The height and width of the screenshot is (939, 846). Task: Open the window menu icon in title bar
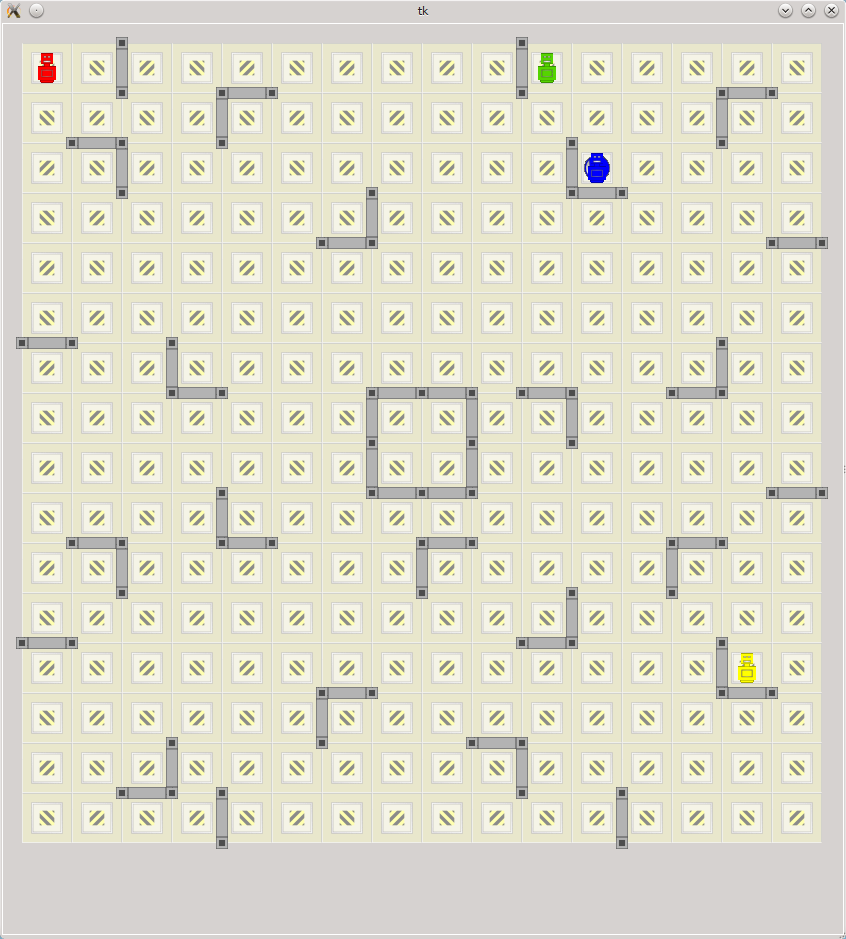[x=14, y=11]
